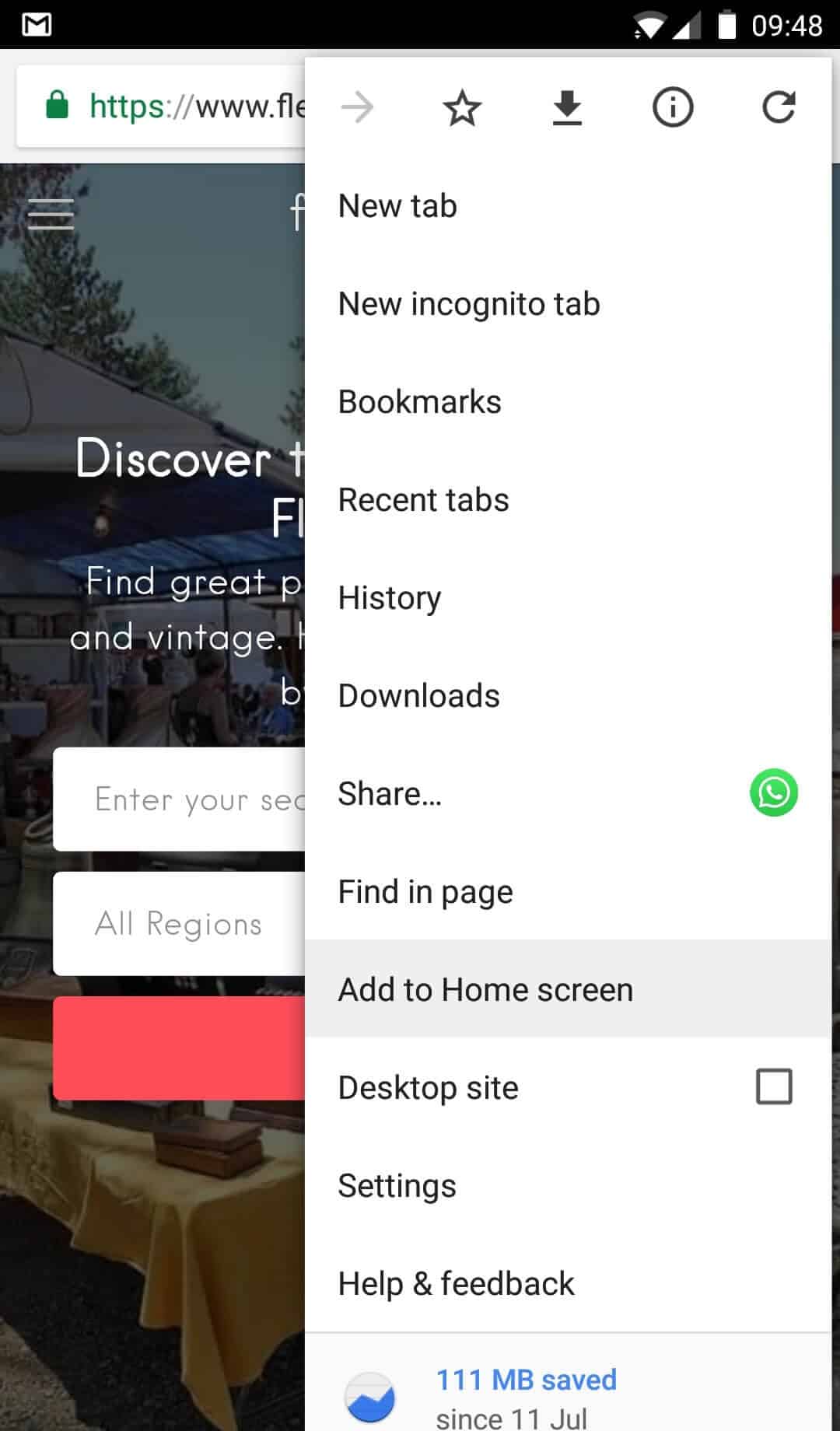Open a New incognito tab
Screen dimensions: 840x1431
469,304
